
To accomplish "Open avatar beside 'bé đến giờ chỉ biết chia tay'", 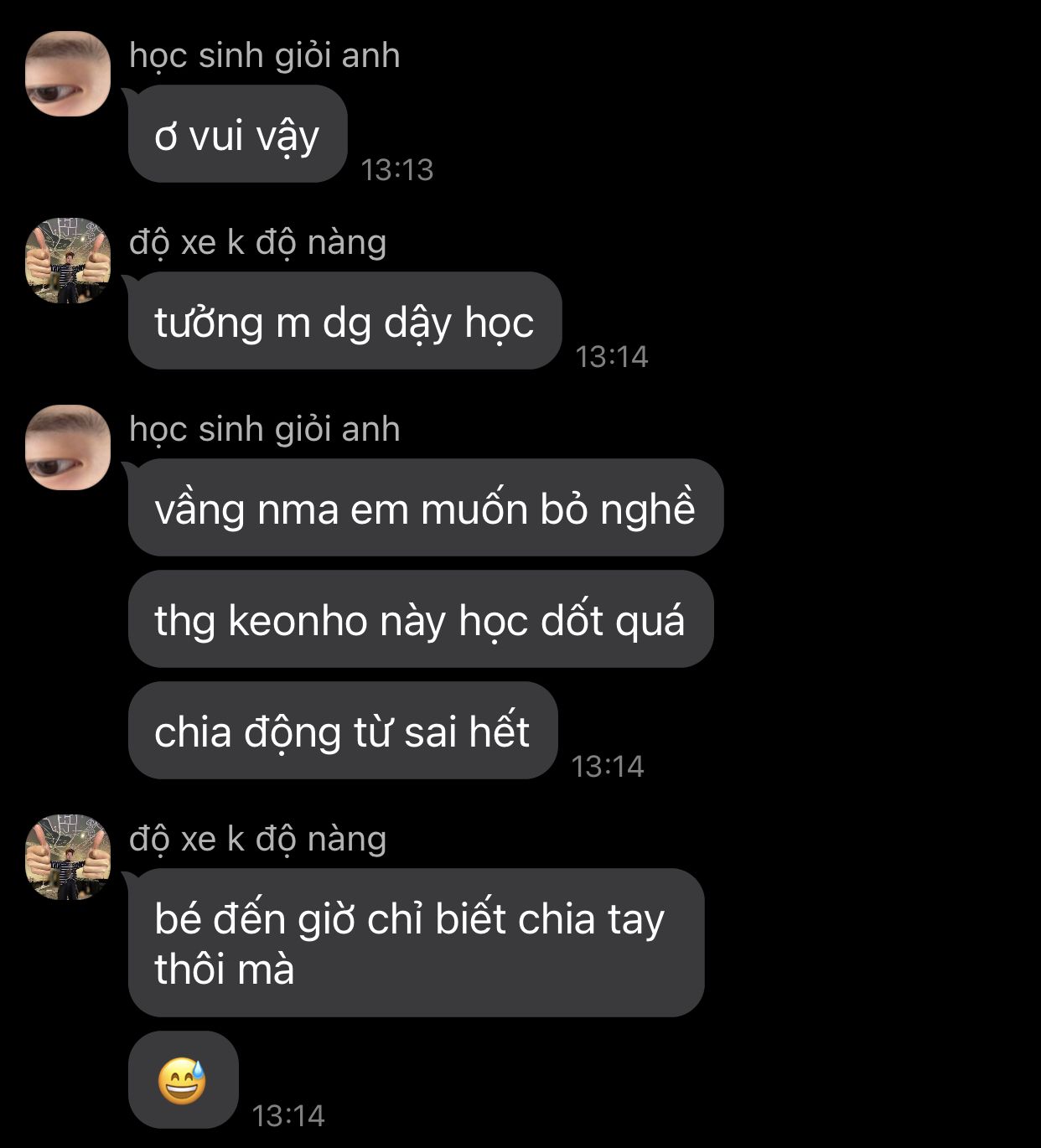I will point(68,857).
